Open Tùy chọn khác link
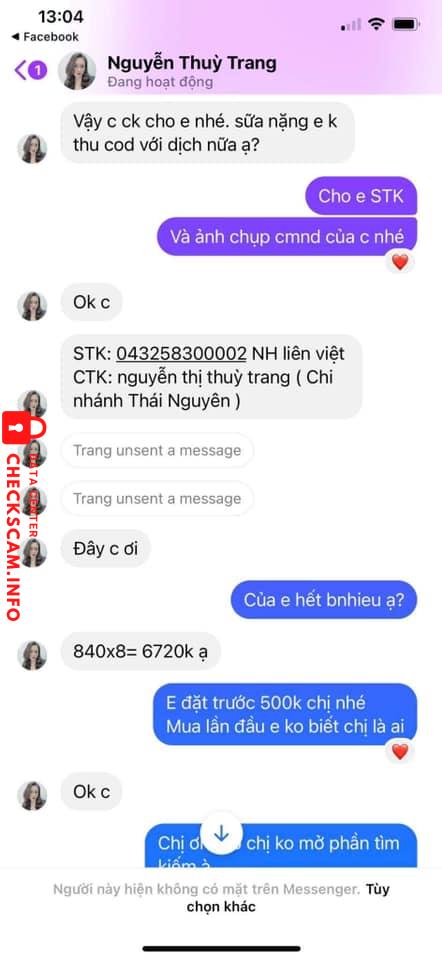442x960 pixels. coord(288,898)
